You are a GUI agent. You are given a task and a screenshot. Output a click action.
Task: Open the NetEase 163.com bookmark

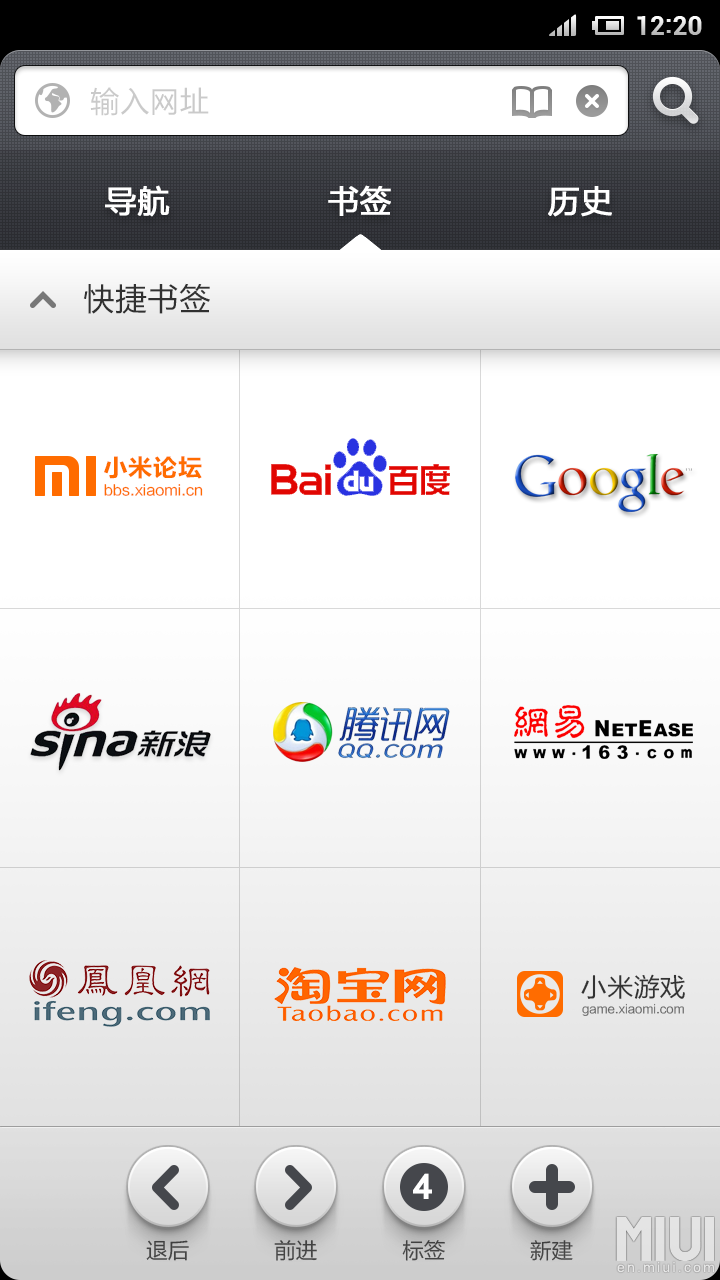pyautogui.click(x=601, y=737)
